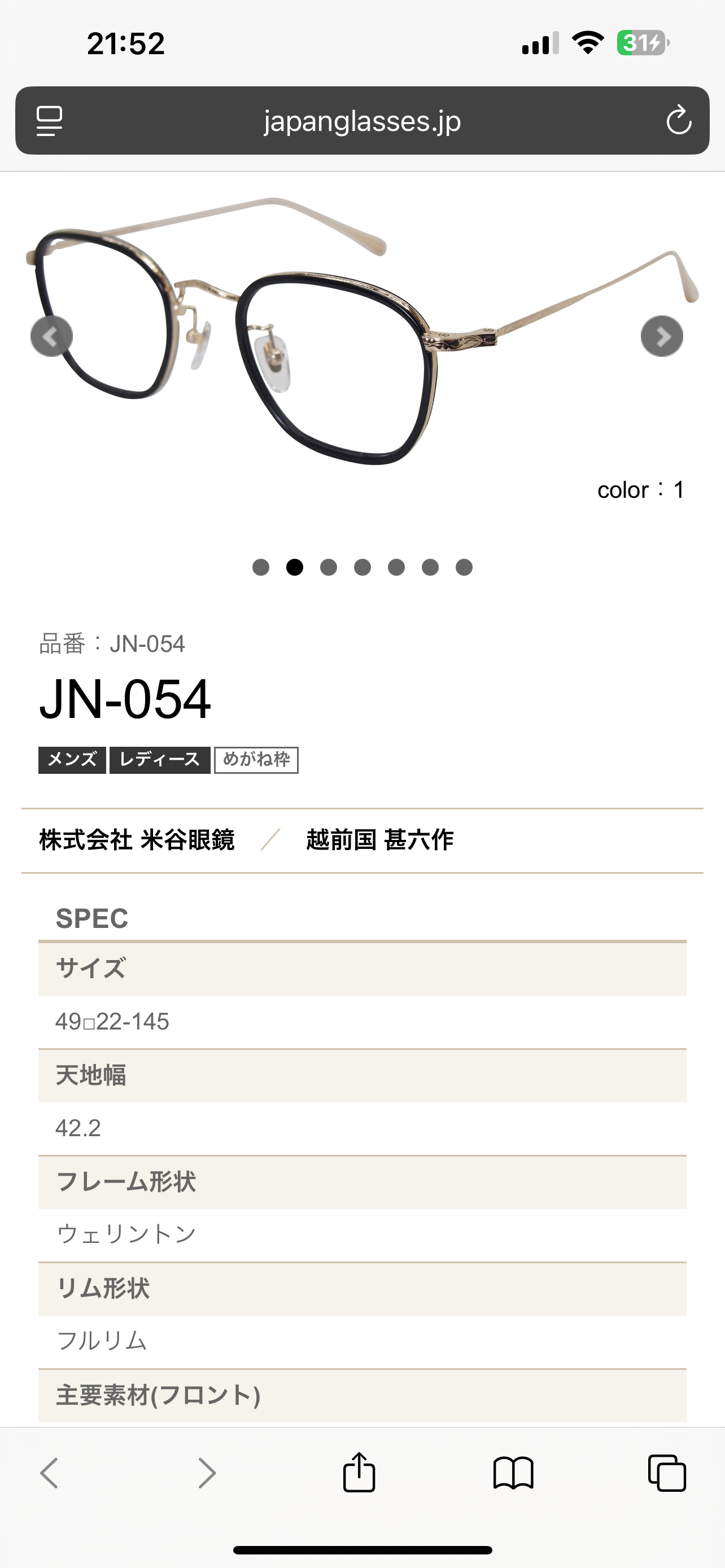Tap the japanglasses.jp address field
725x1568 pixels.
[x=362, y=121]
